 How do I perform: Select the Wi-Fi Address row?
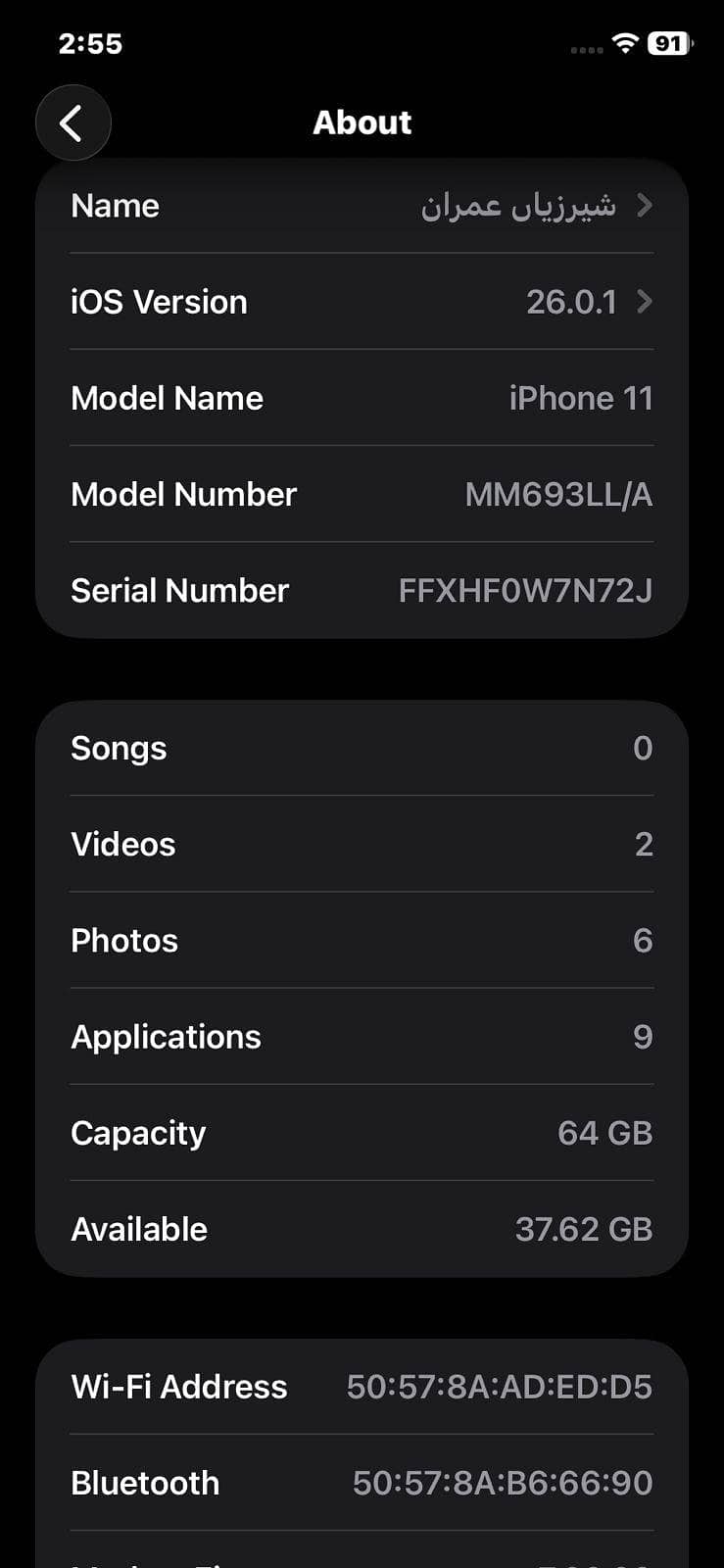pyautogui.click(x=362, y=1387)
